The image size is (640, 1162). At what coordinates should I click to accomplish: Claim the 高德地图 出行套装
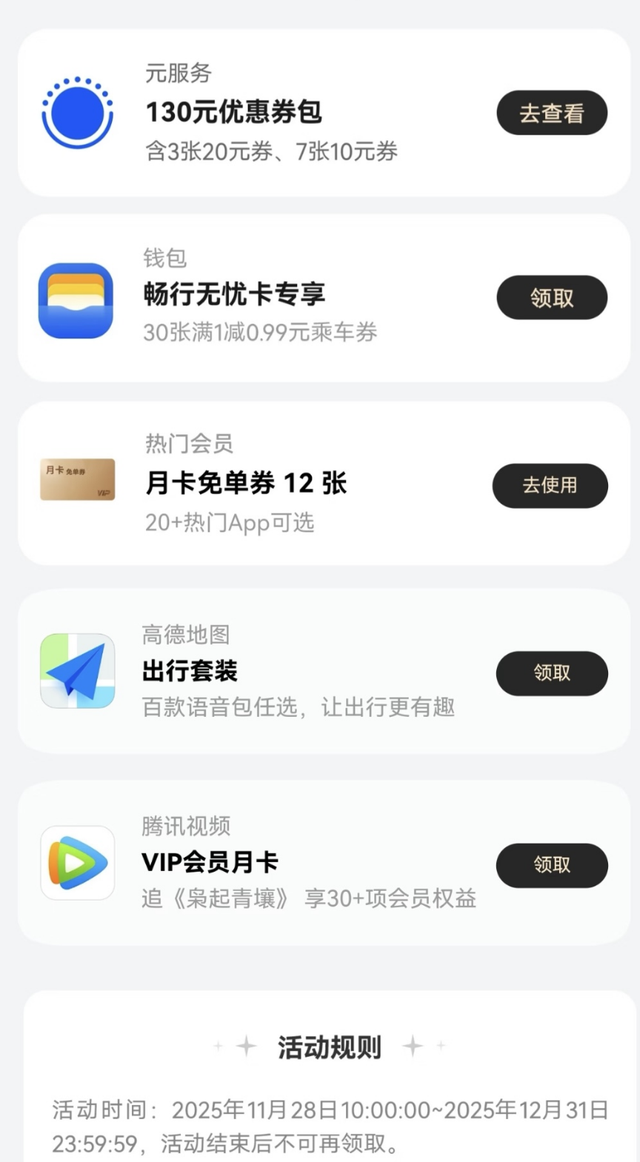[x=551, y=673]
